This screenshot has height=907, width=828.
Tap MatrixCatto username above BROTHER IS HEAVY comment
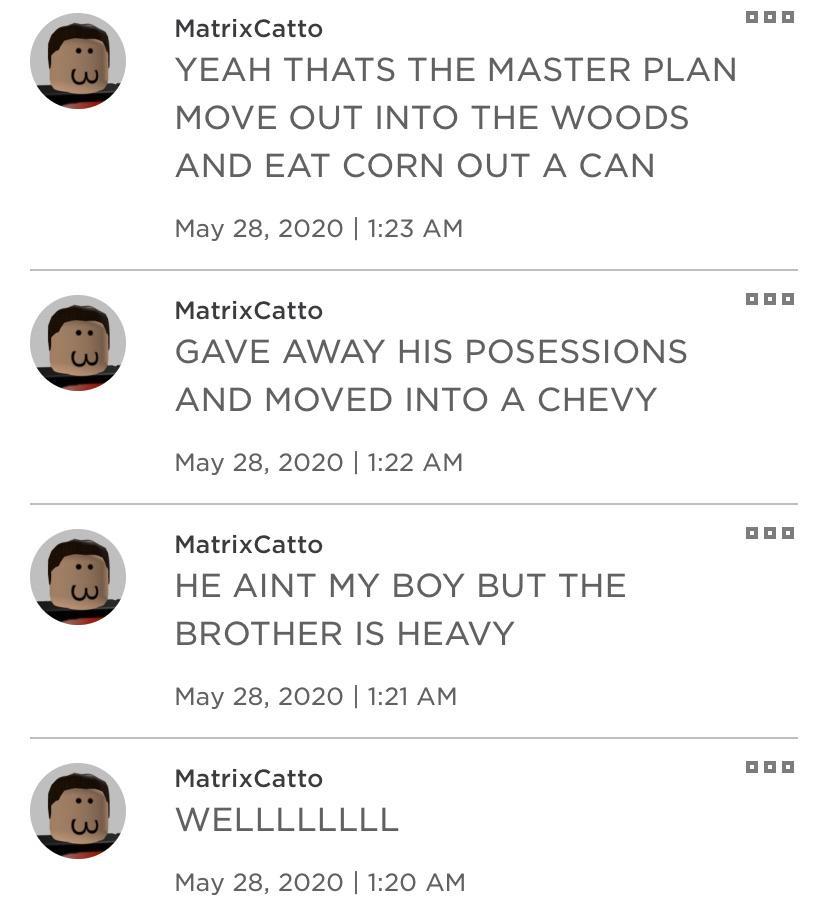[x=248, y=545]
